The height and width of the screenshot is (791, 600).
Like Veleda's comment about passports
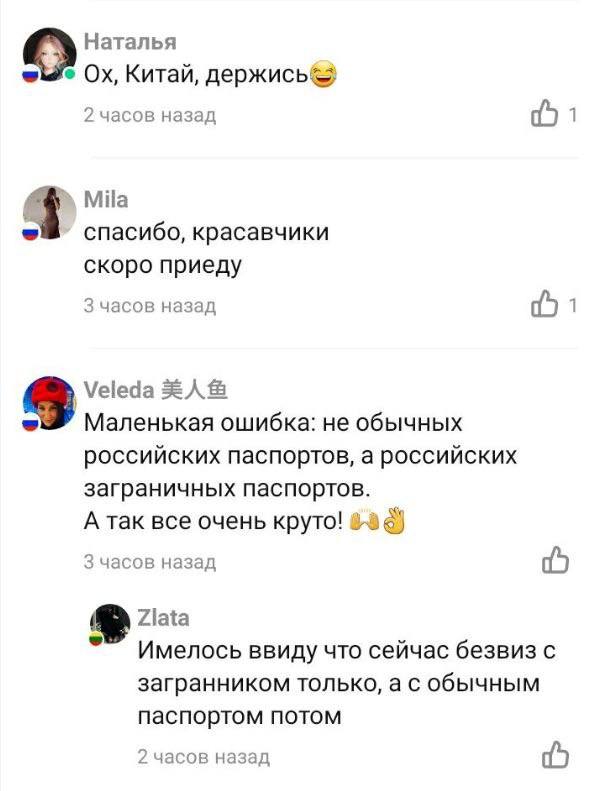click(x=555, y=562)
